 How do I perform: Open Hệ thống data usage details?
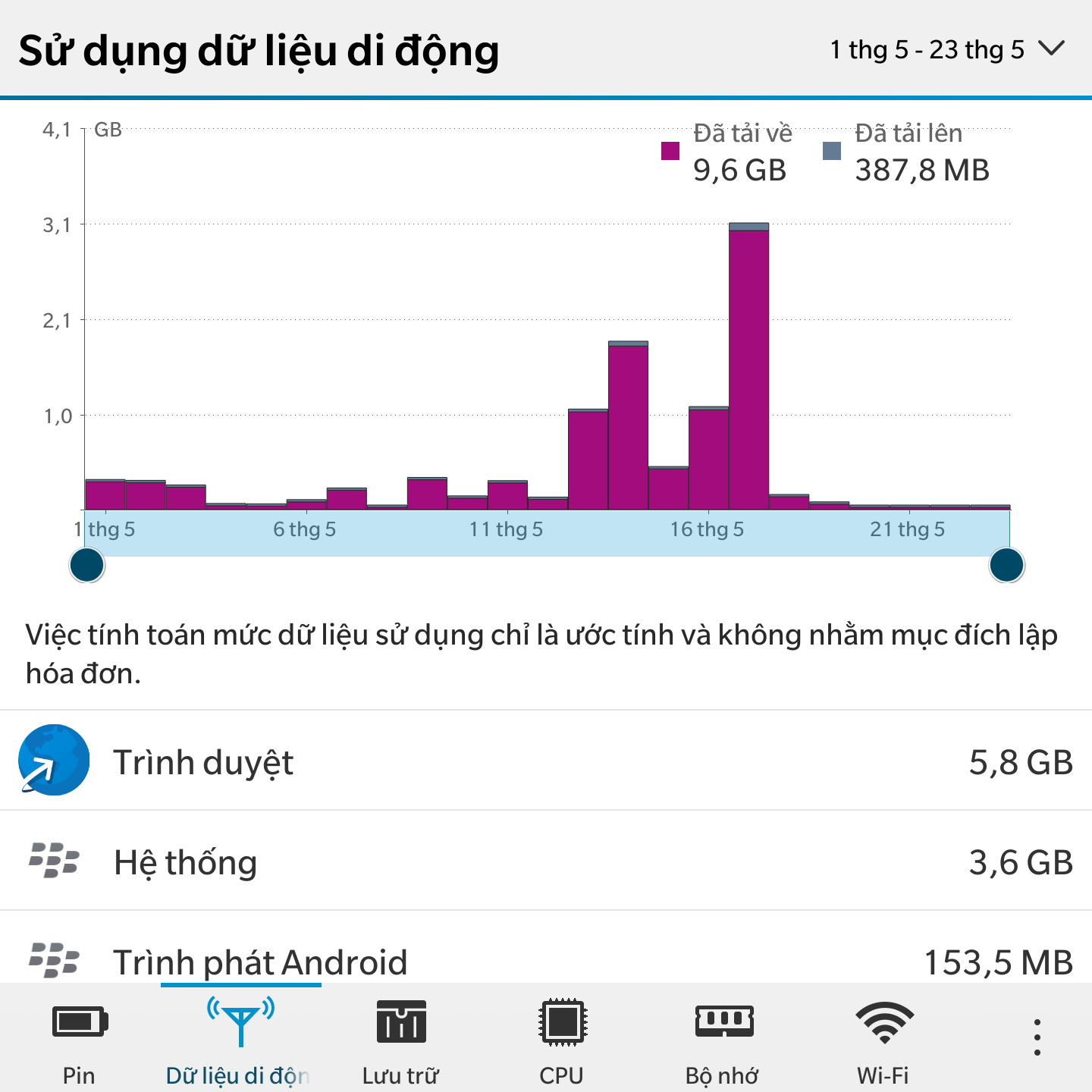(x=546, y=861)
